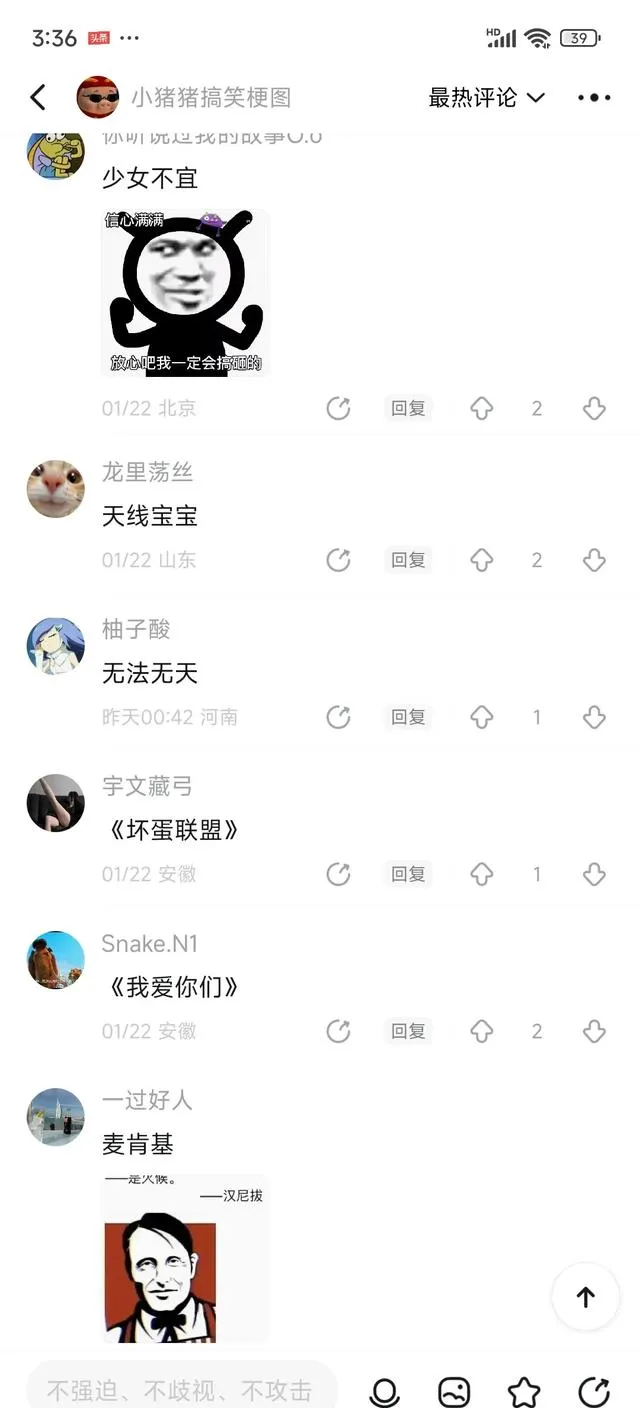The height and width of the screenshot is (1408, 640).
Task: Share the post from bottom bar
Action: pos(594,1391)
